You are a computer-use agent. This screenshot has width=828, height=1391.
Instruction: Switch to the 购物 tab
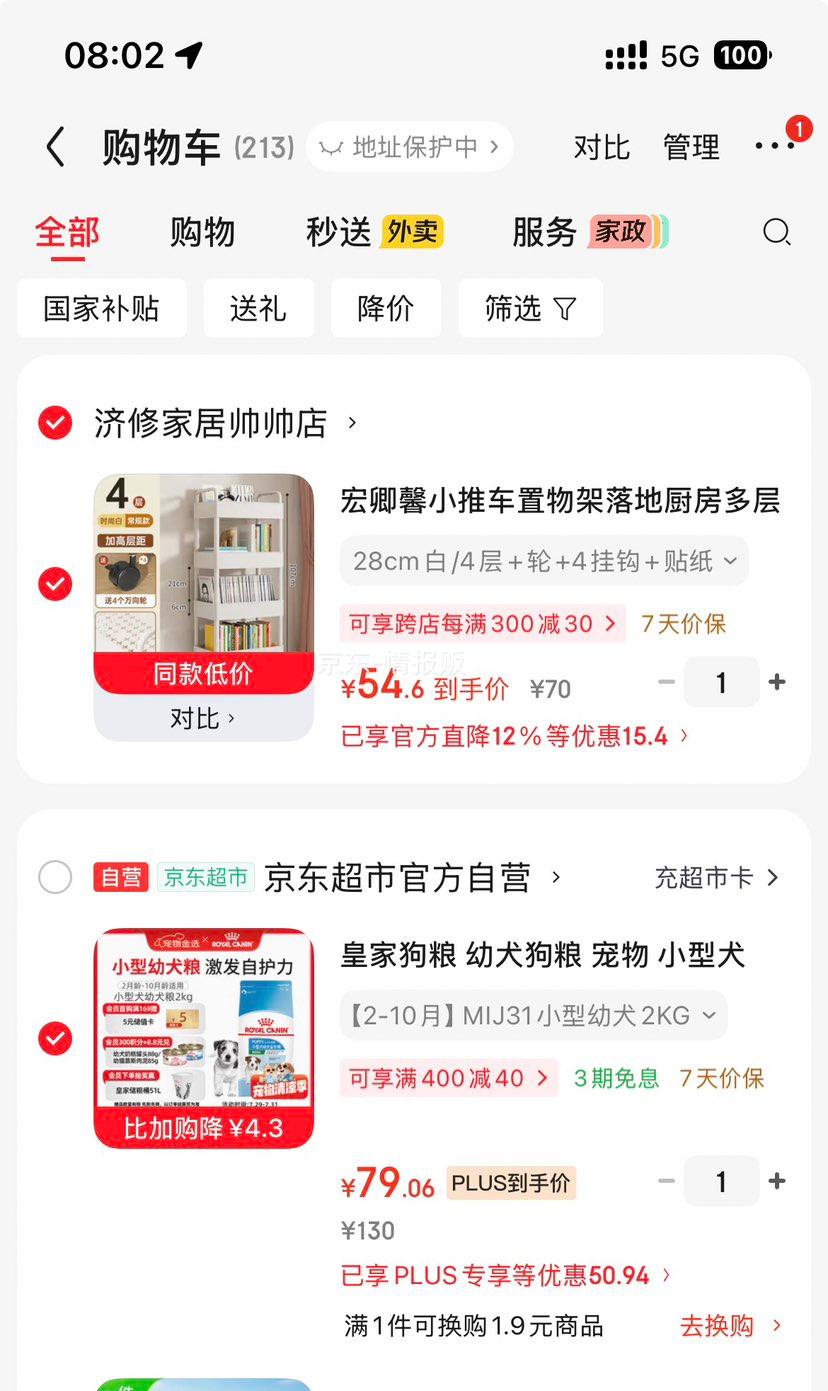click(x=202, y=232)
